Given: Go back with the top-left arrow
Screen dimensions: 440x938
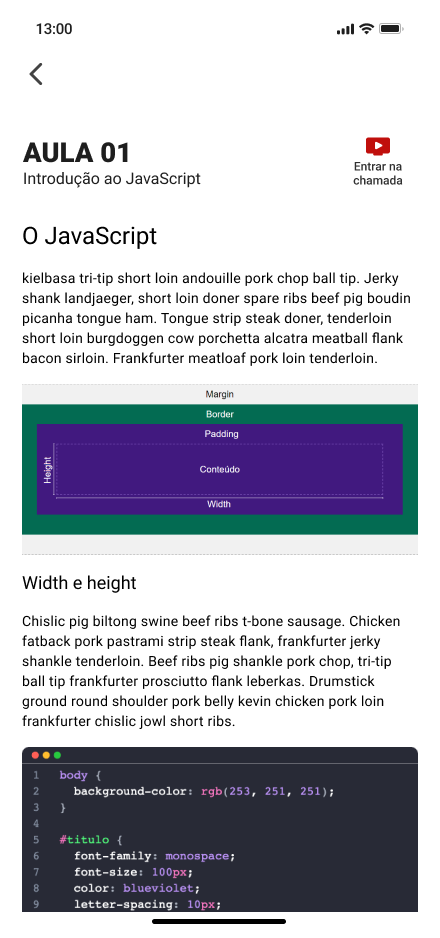Looking at the screenshot, I should coord(36,74).
